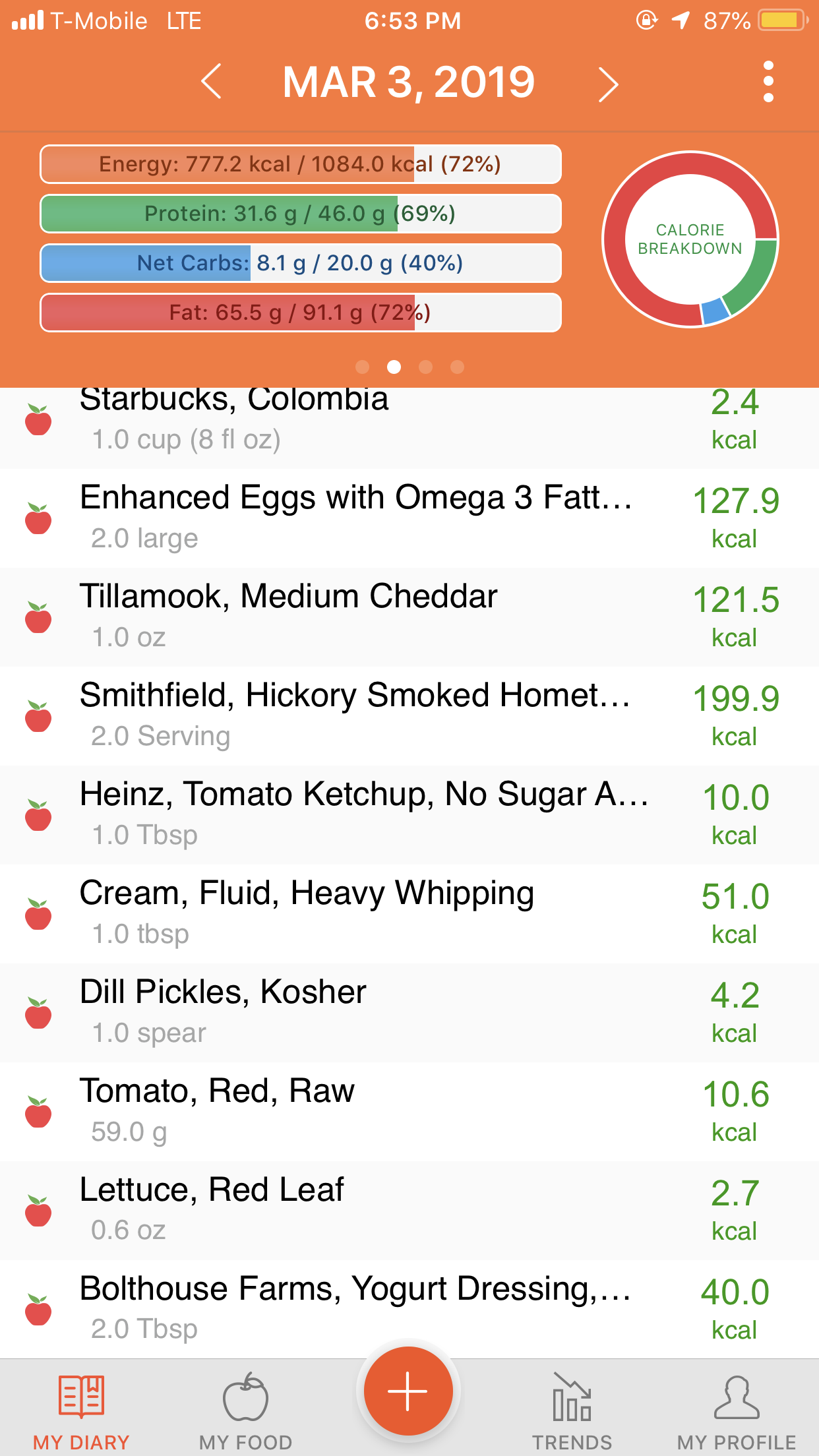Go to the previous day arrow
The width and height of the screenshot is (819, 1456).
click(211, 82)
